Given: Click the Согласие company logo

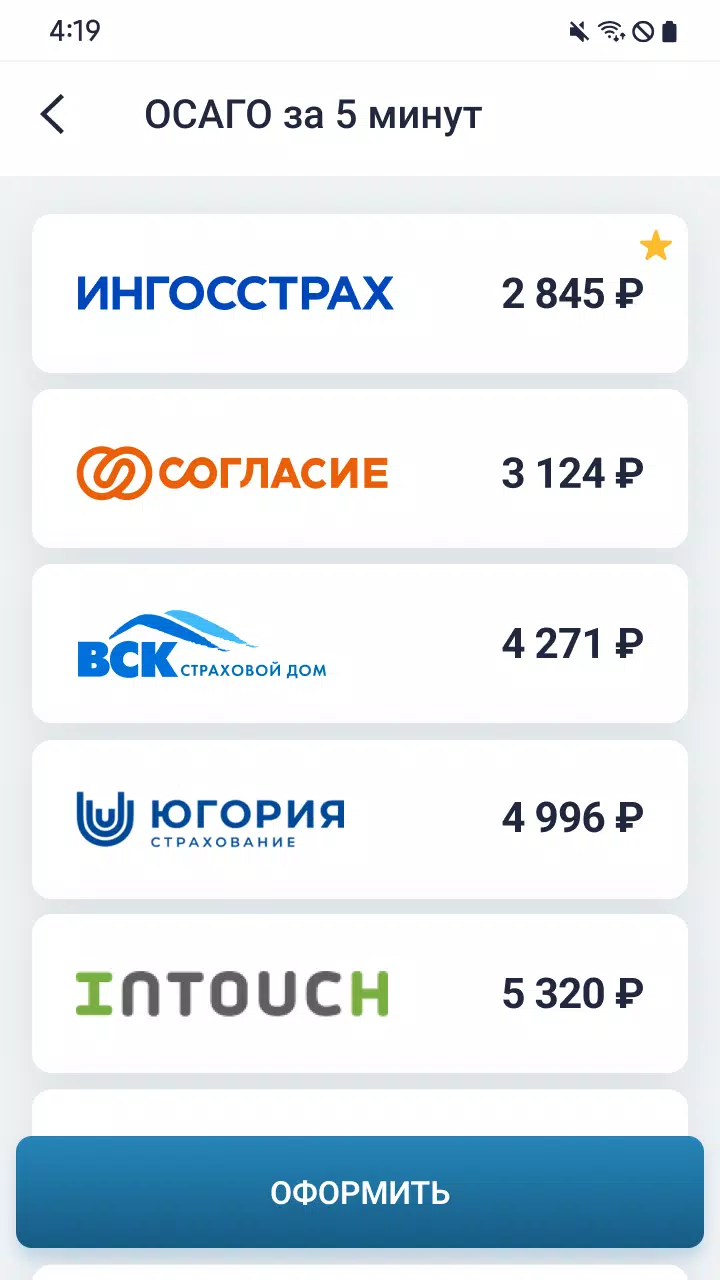Looking at the screenshot, I should 231,470.
